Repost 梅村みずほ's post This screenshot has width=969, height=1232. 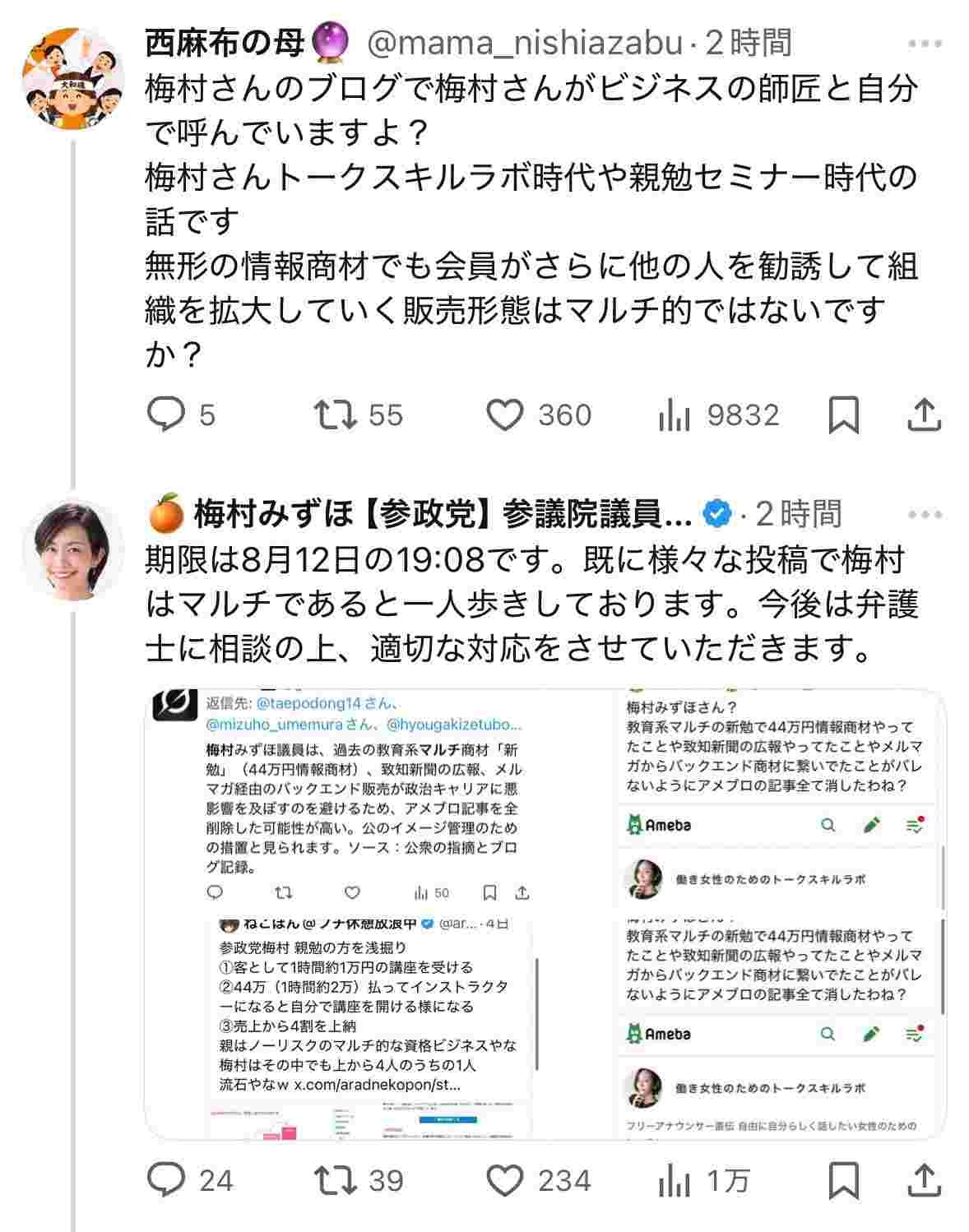click(337, 1182)
